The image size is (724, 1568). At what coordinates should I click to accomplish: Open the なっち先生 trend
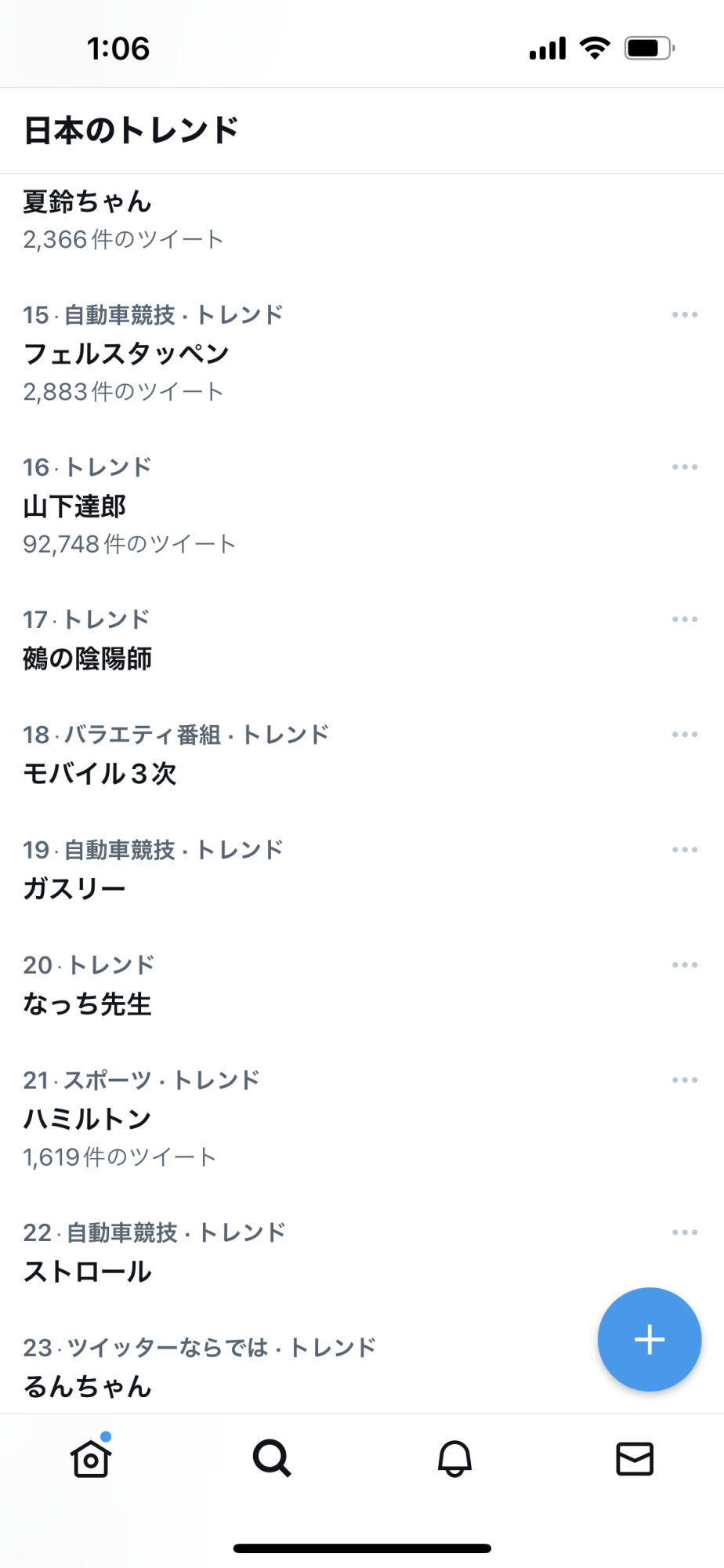pyautogui.click(x=362, y=985)
